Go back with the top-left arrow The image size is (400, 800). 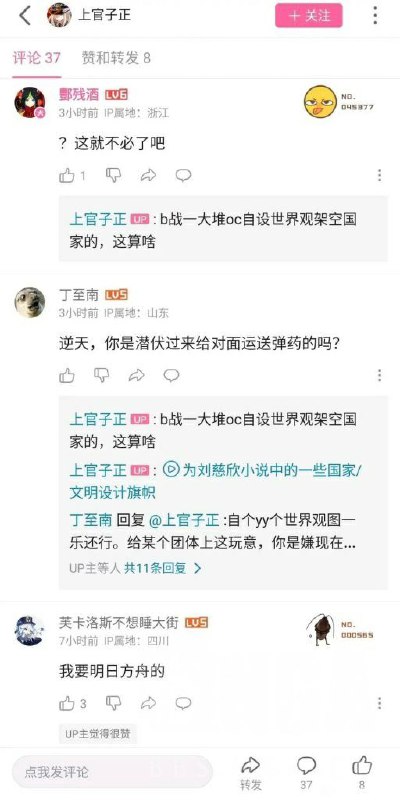click(x=24, y=15)
